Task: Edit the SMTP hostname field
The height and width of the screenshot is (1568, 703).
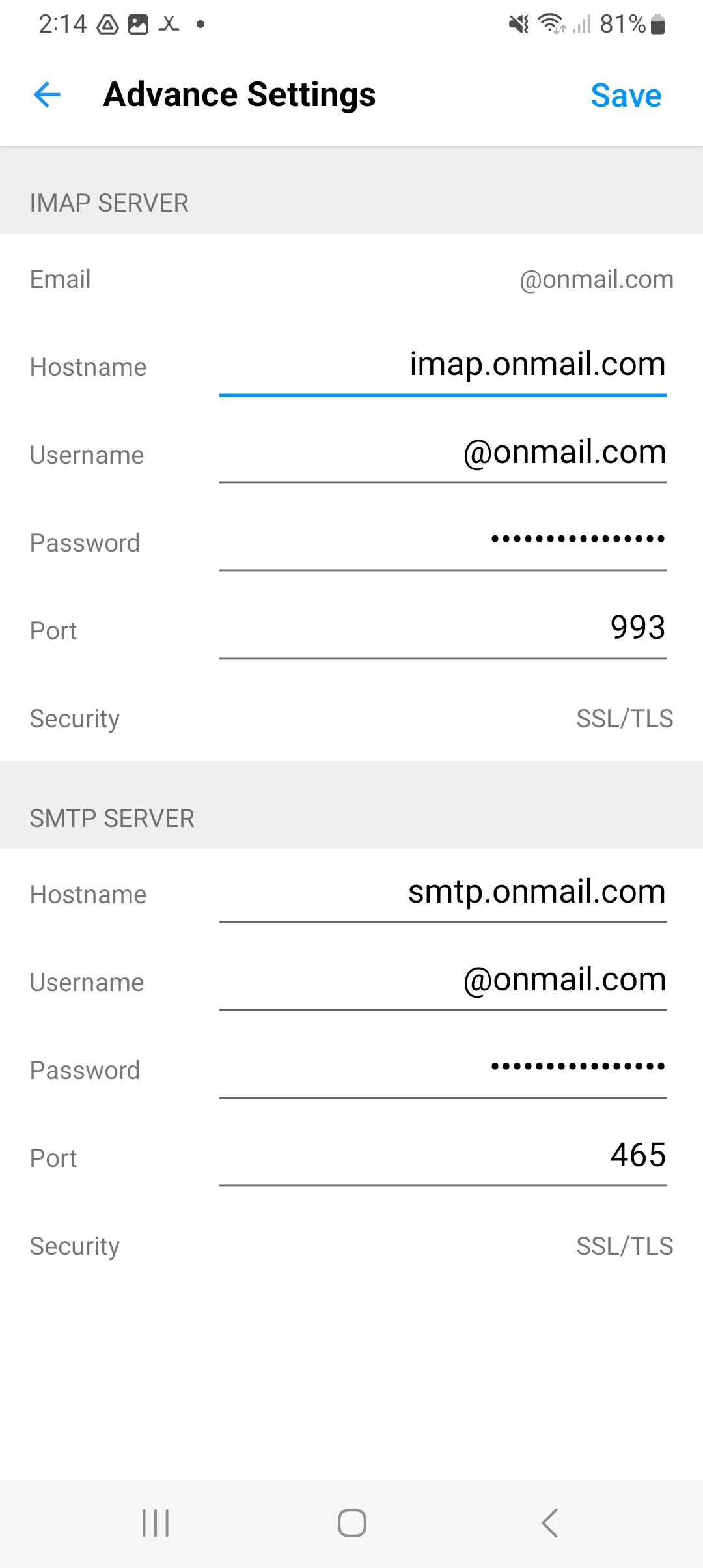Action: click(x=443, y=892)
